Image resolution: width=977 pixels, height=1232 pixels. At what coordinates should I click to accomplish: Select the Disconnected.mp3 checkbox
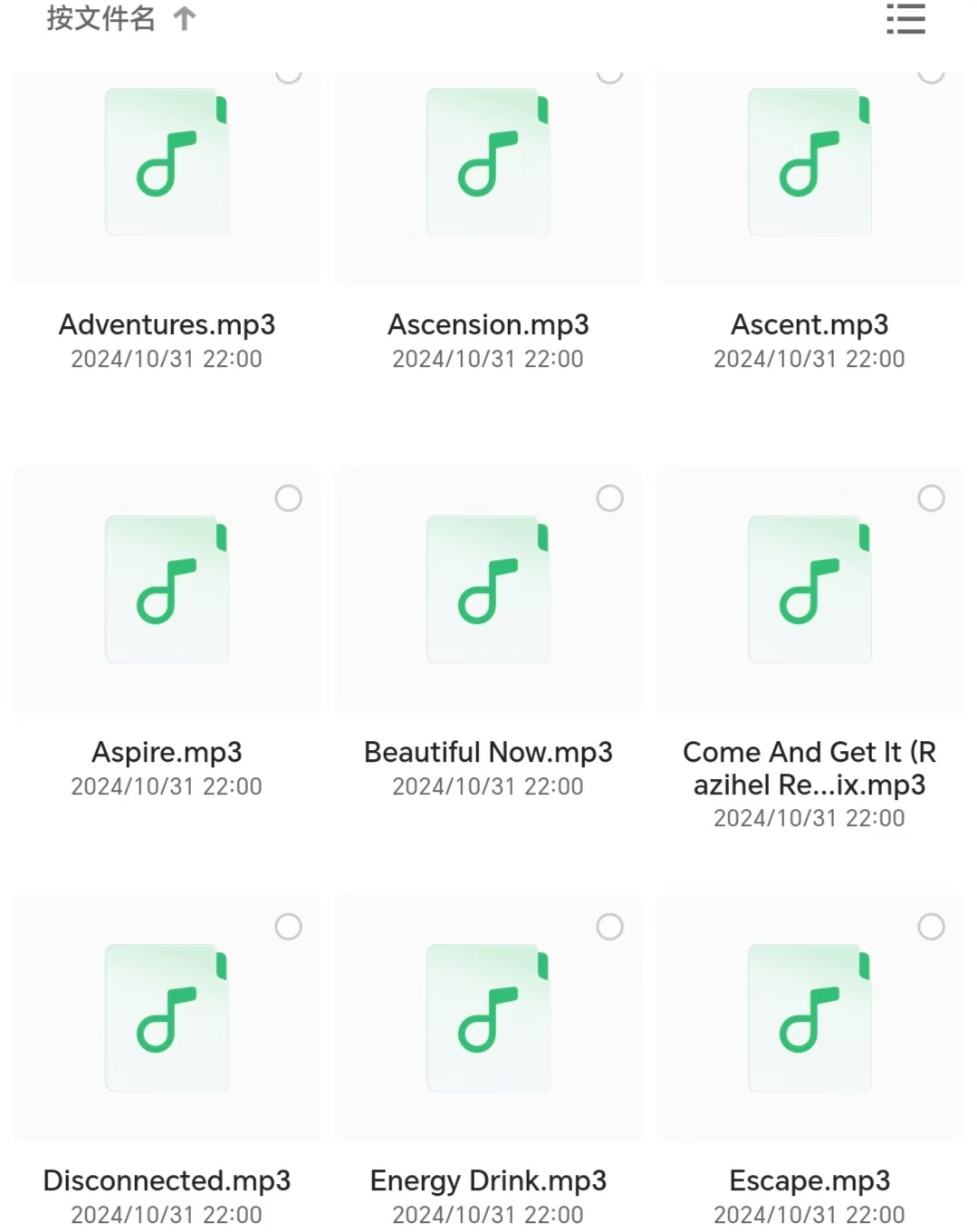[289, 927]
